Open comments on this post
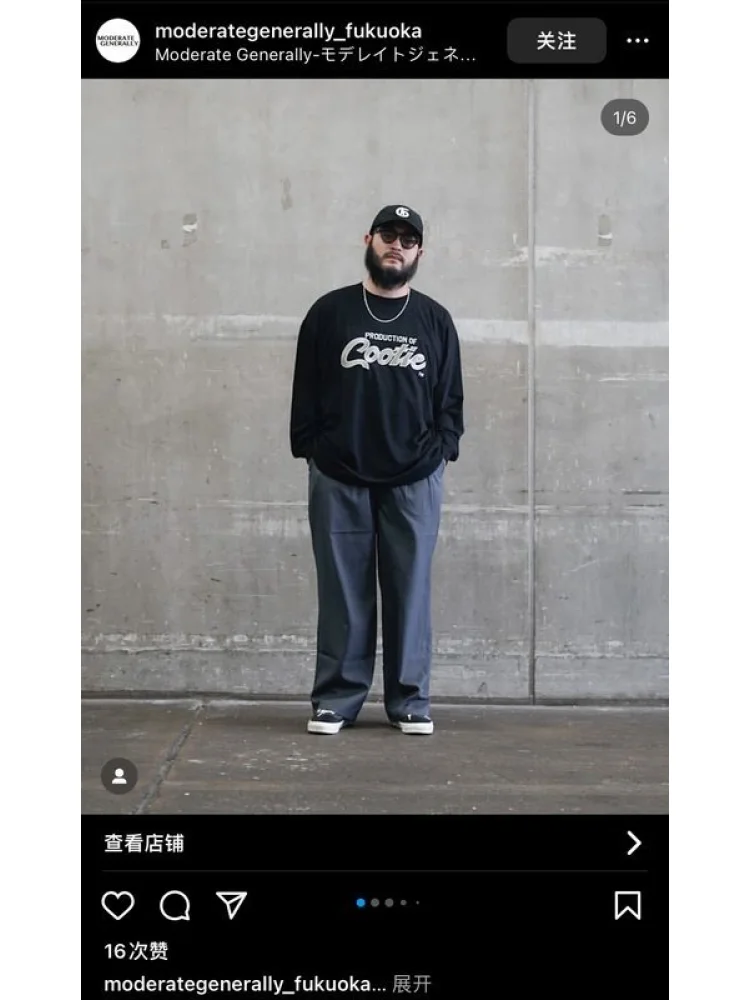This screenshot has height=1000, width=750. click(x=175, y=905)
